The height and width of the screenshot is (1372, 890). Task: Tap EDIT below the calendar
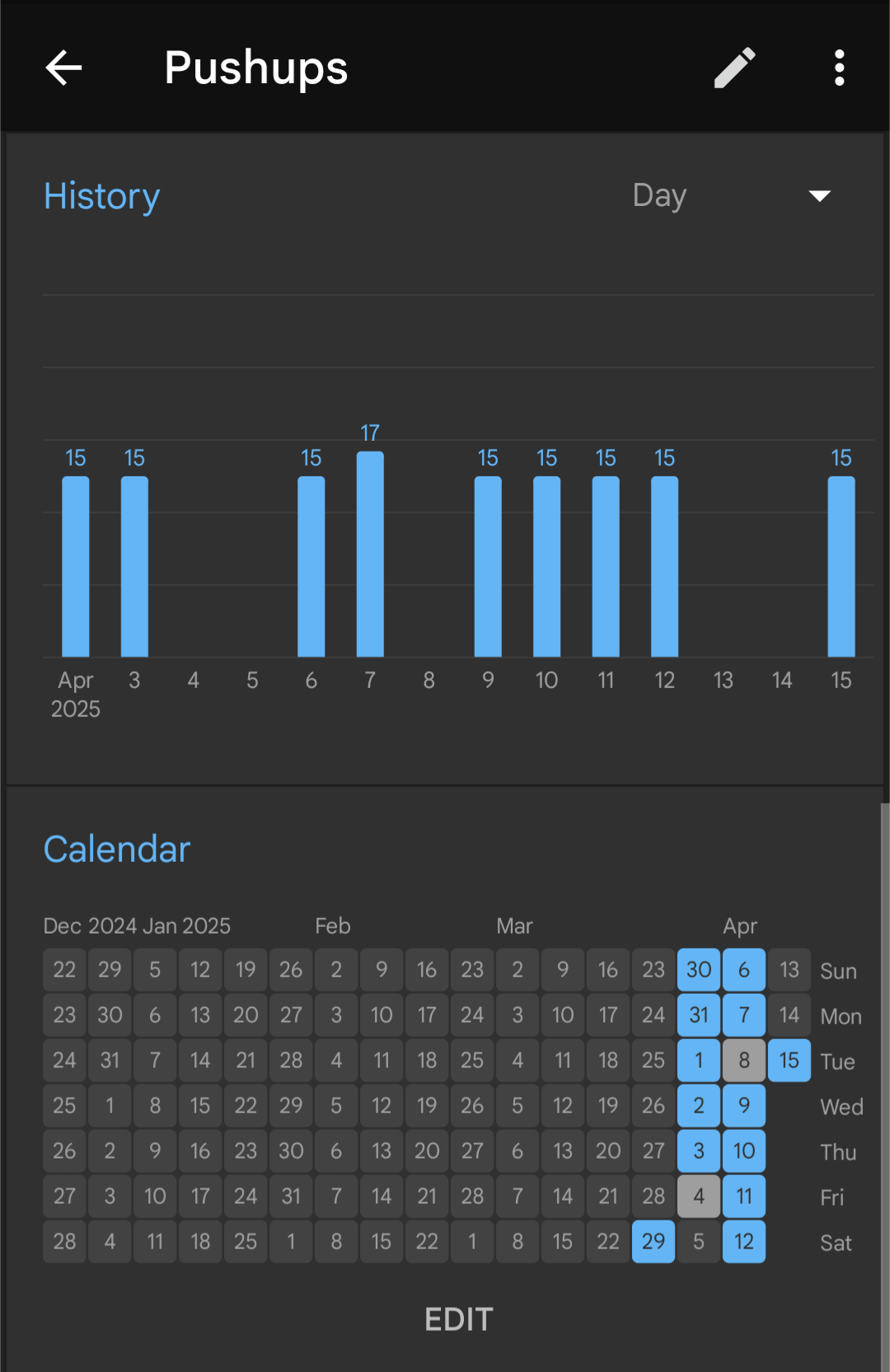point(458,1319)
